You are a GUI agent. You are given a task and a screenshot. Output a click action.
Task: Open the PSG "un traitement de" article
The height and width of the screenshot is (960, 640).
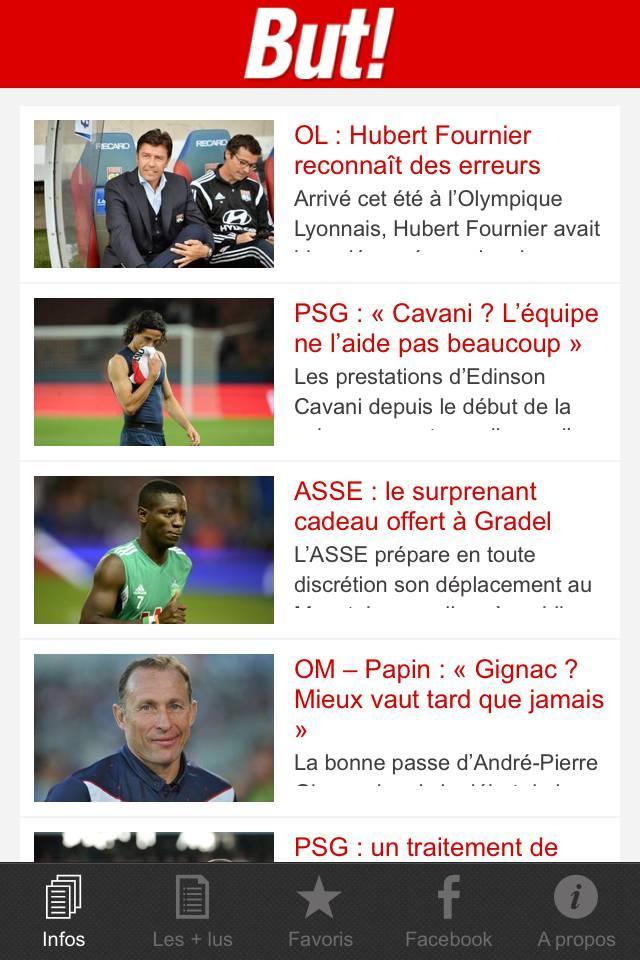pos(426,847)
